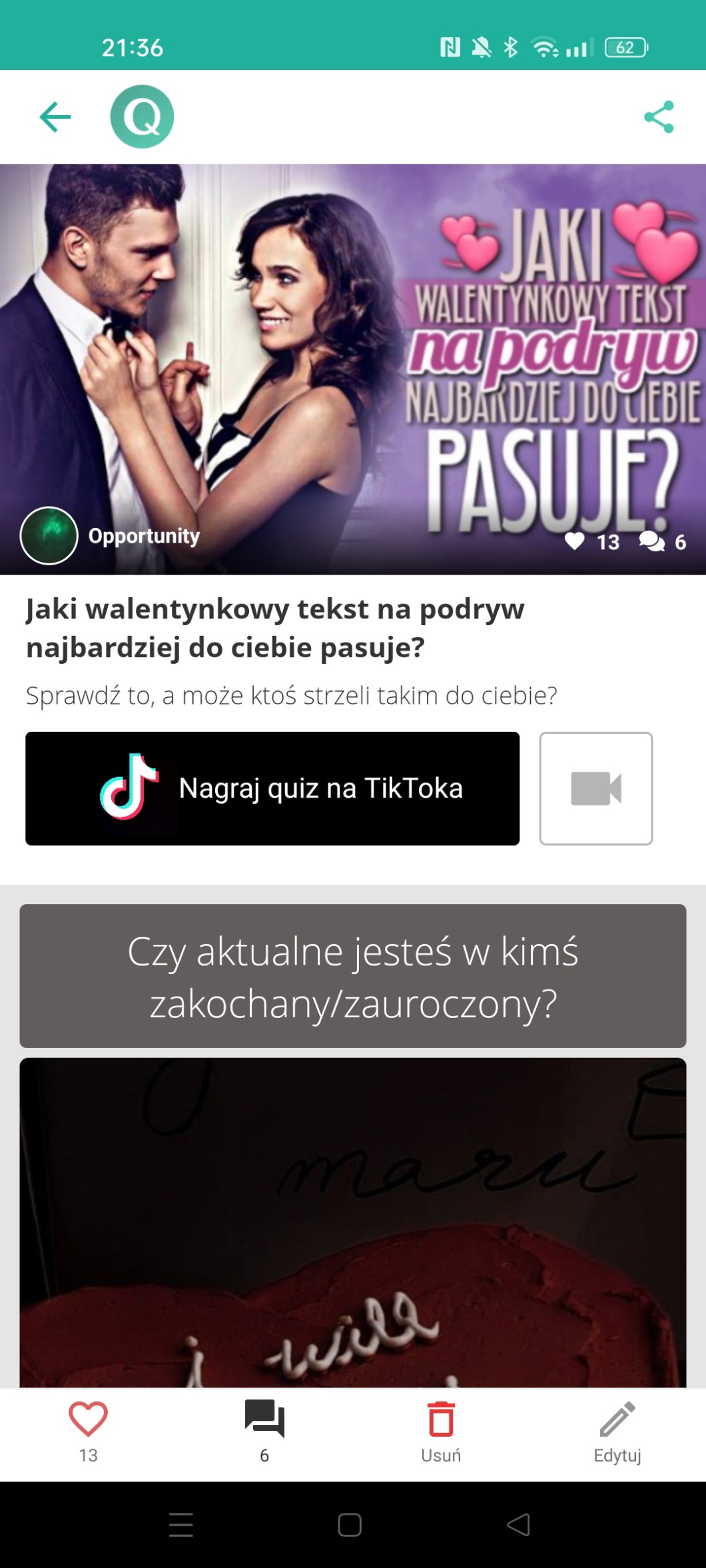Tap the video camera record button
This screenshot has width=706, height=1568.
coord(595,788)
